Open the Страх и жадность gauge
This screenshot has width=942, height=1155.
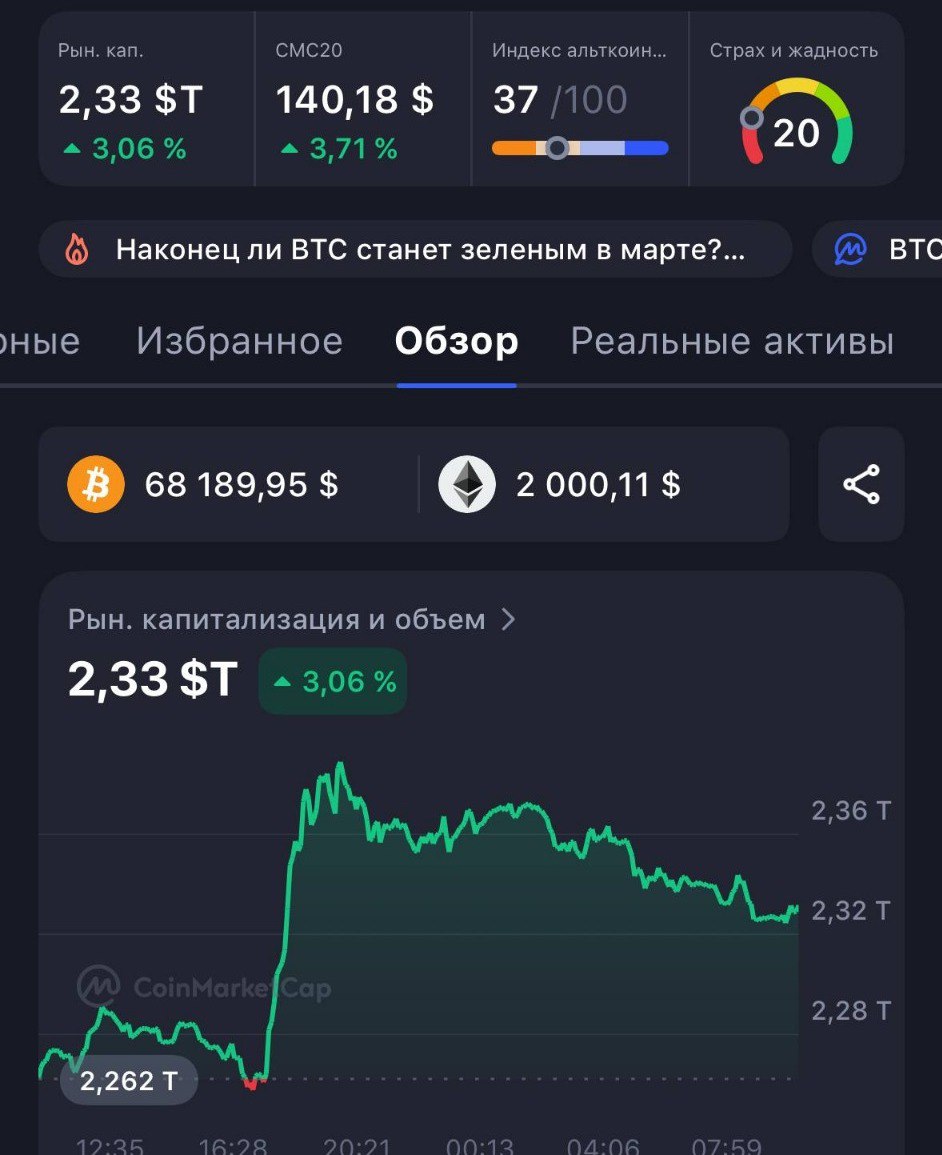pyautogui.click(x=796, y=100)
